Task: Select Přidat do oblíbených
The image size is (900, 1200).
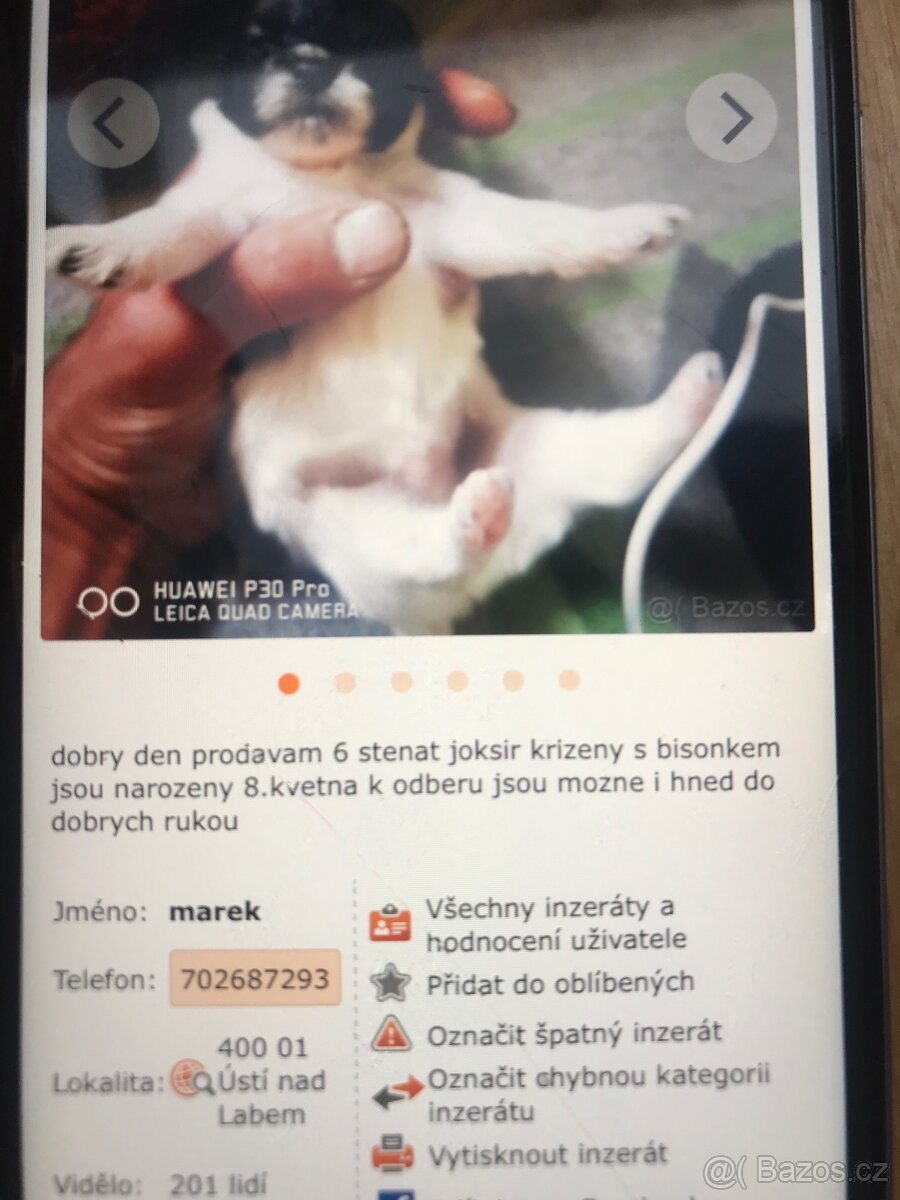Action: click(x=560, y=982)
